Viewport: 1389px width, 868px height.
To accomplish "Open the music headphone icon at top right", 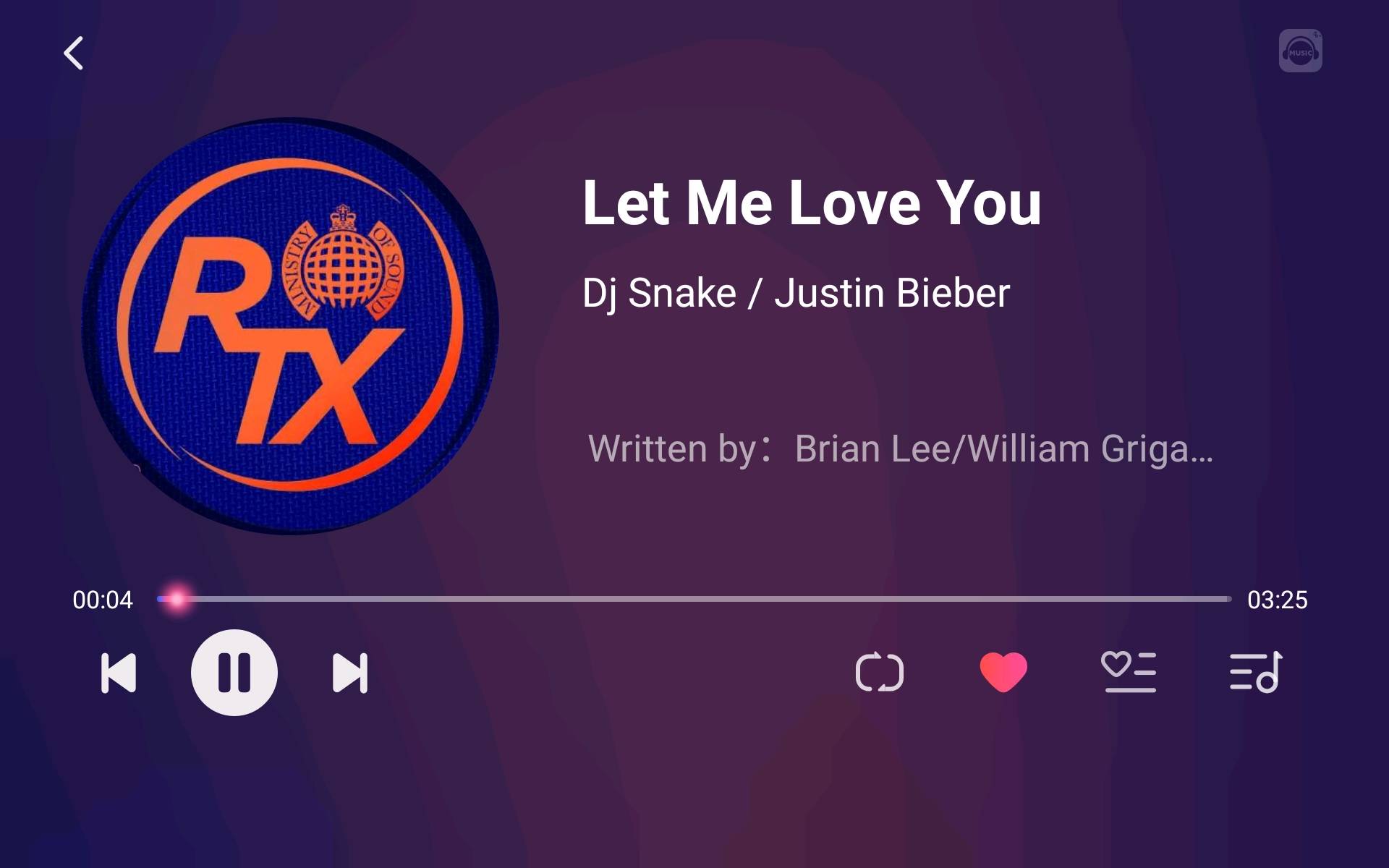I will coord(1300,51).
